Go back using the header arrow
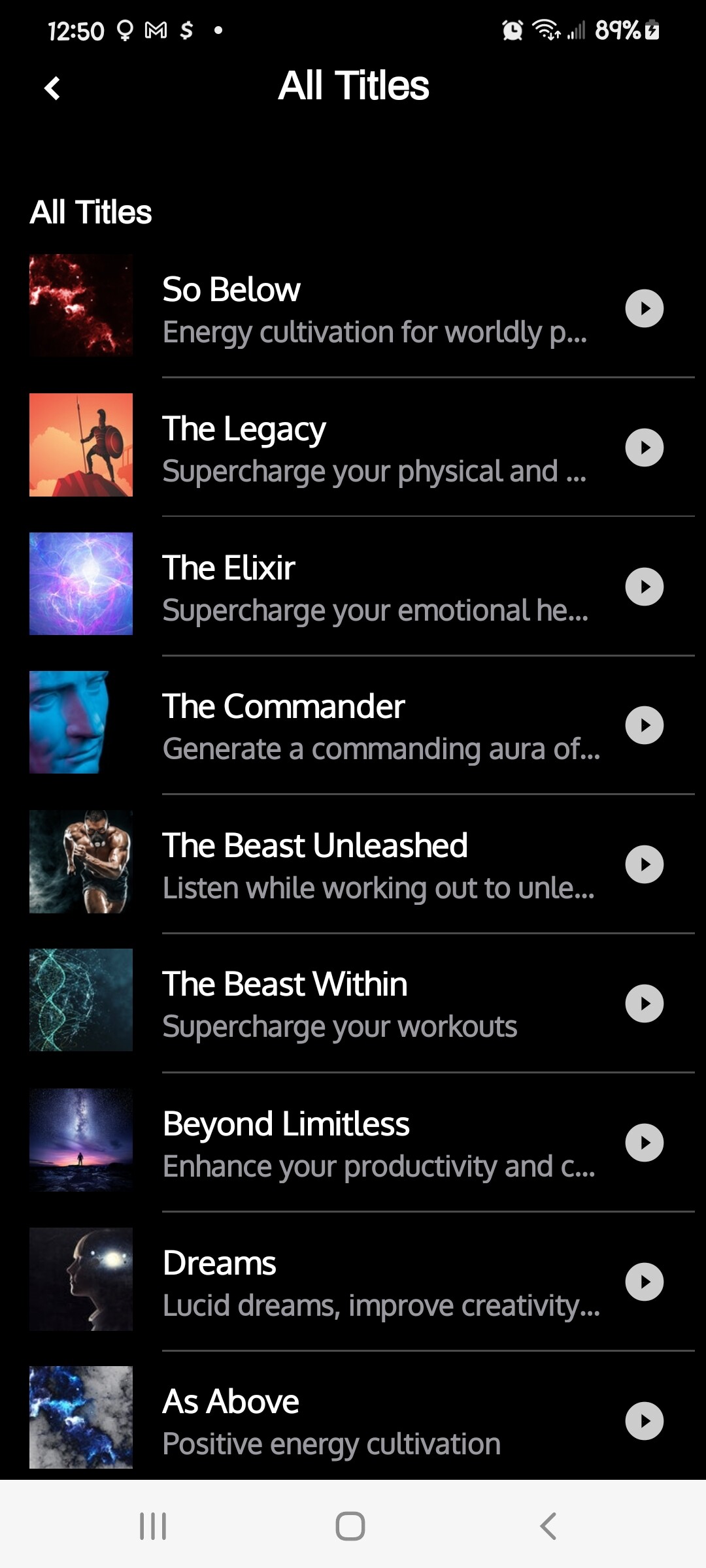 pos(52,88)
